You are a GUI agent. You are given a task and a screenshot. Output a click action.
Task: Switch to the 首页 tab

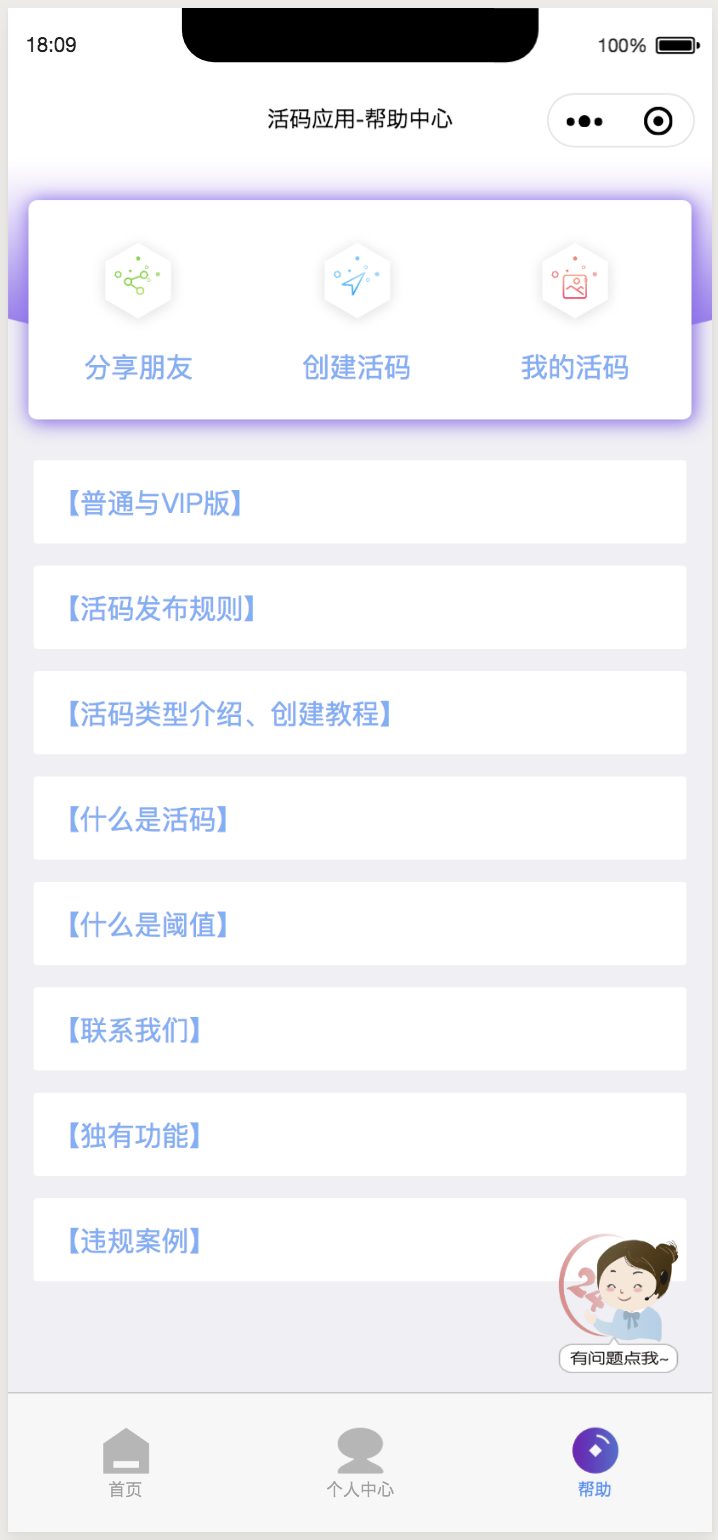coord(125,1463)
